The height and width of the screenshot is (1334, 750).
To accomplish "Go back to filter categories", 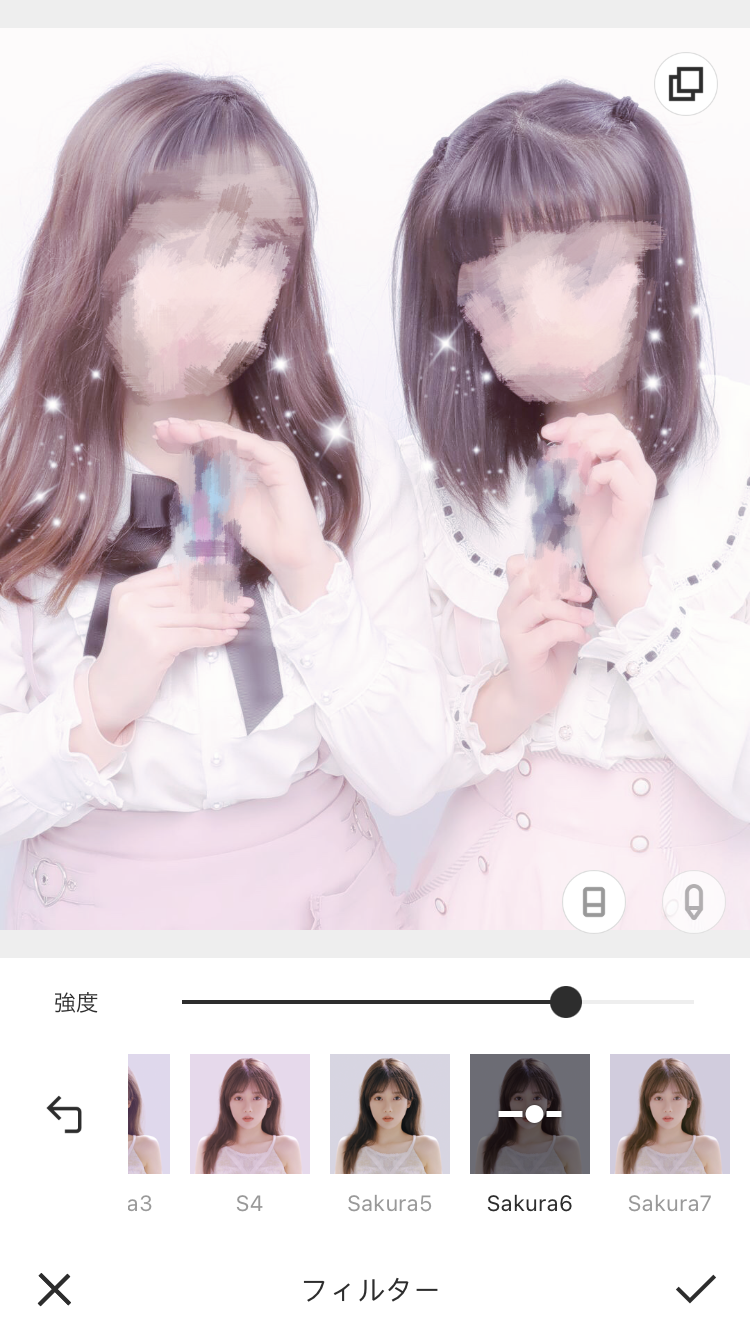I will coord(64,1114).
